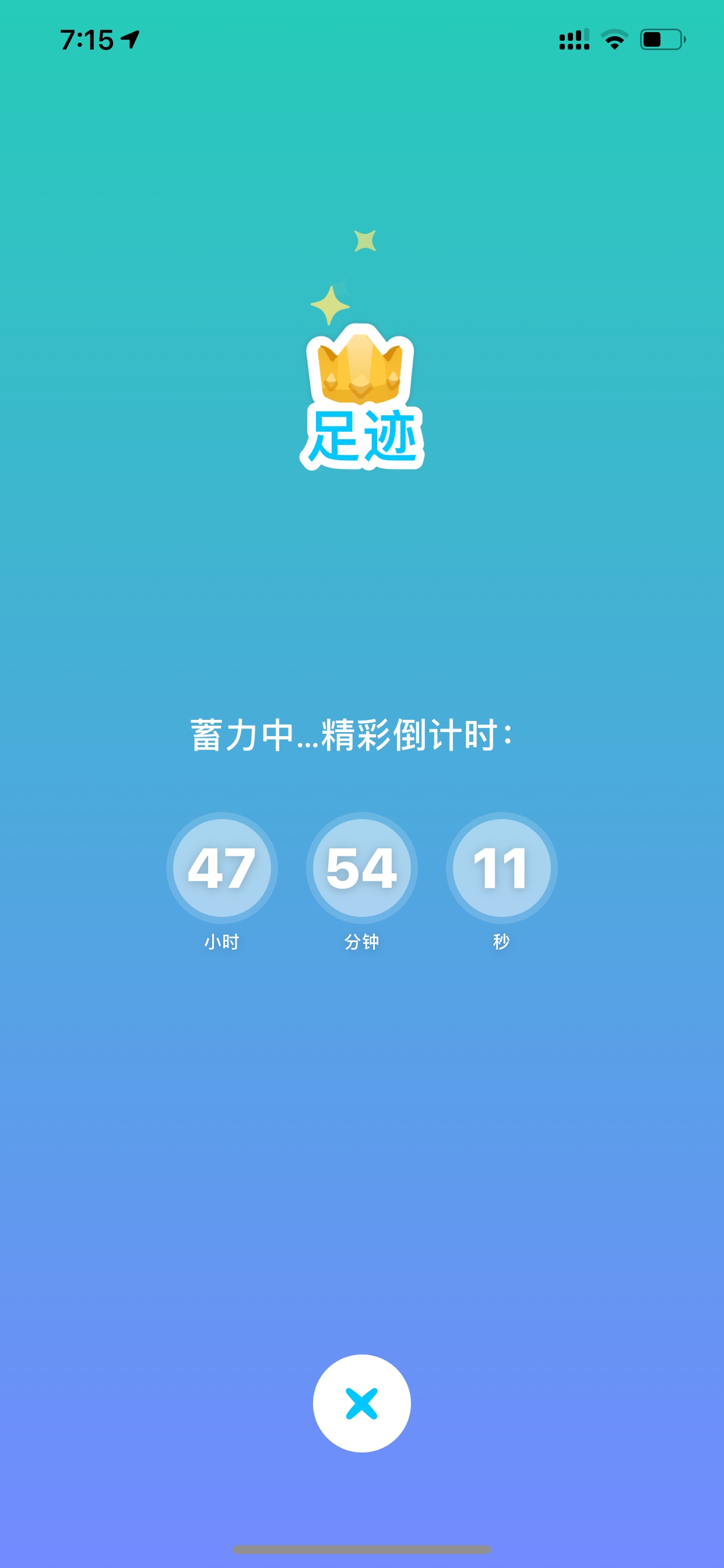The image size is (724, 1568).
Task: Close the 足迹 countdown screen
Action: tap(361, 1403)
